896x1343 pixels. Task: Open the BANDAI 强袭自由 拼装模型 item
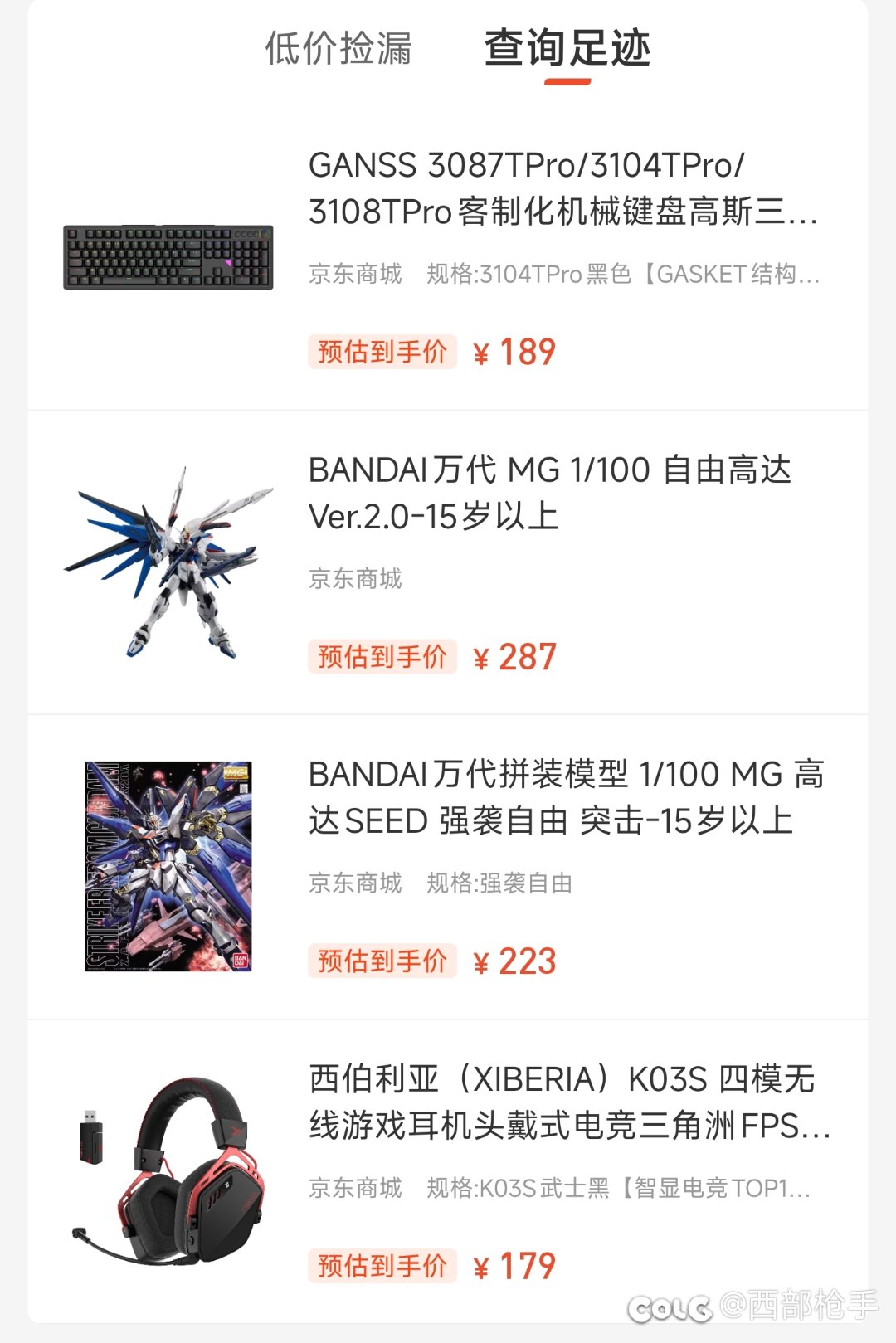coord(566,797)
